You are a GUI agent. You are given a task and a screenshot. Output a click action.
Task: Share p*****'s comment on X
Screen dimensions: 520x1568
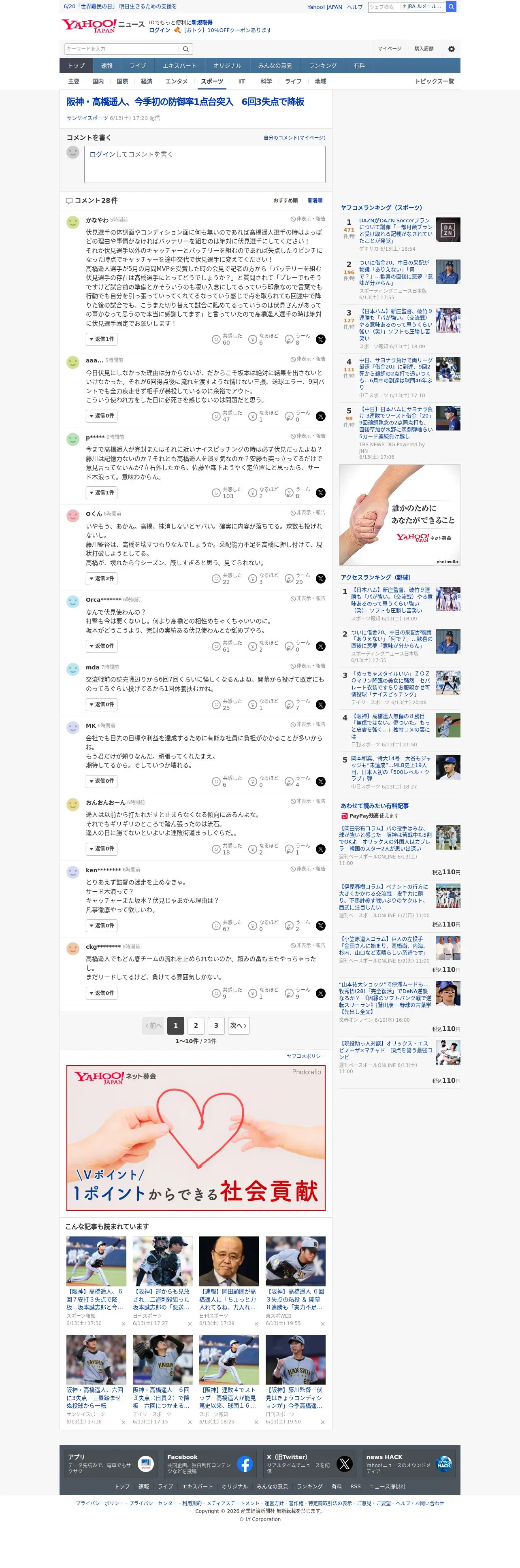320,493
